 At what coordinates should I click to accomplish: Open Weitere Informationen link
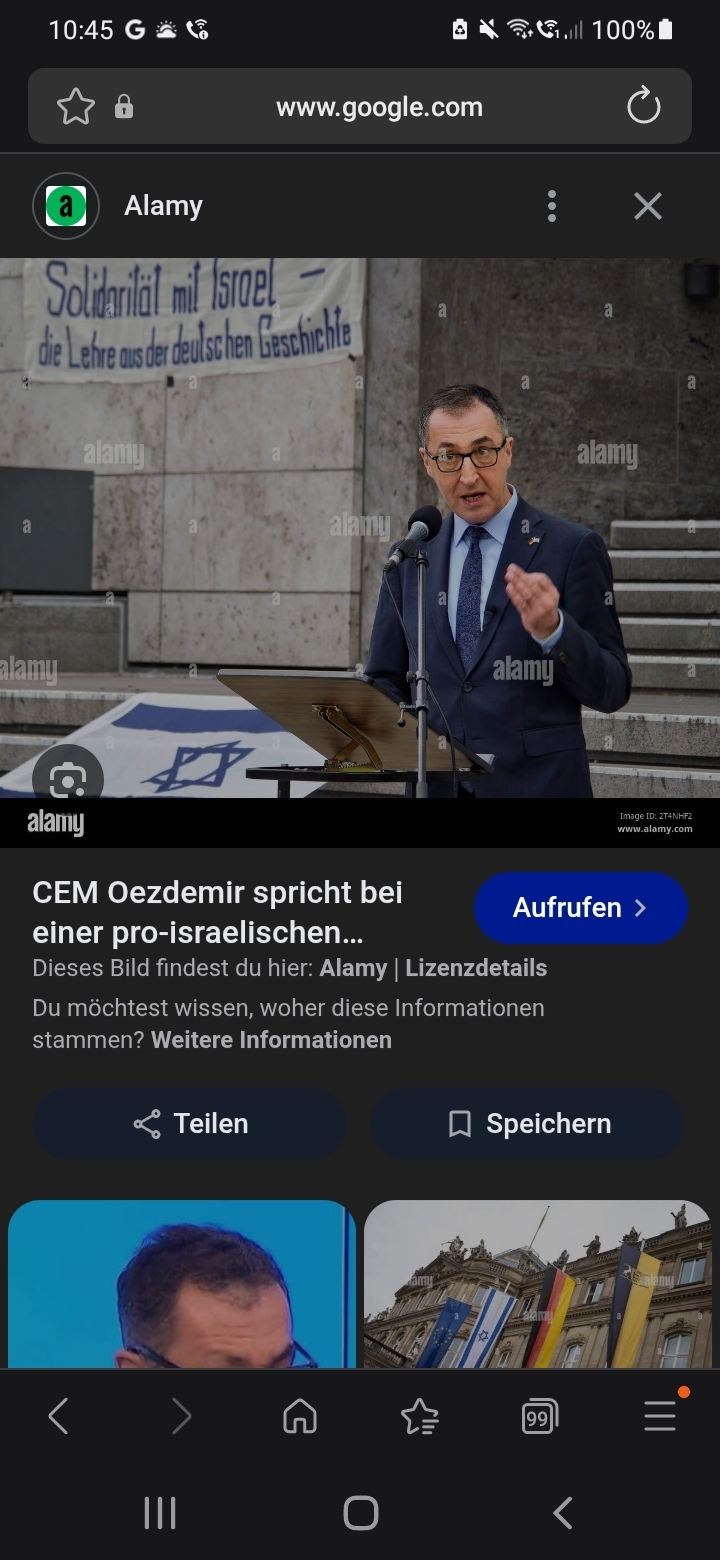(271, 1040)
